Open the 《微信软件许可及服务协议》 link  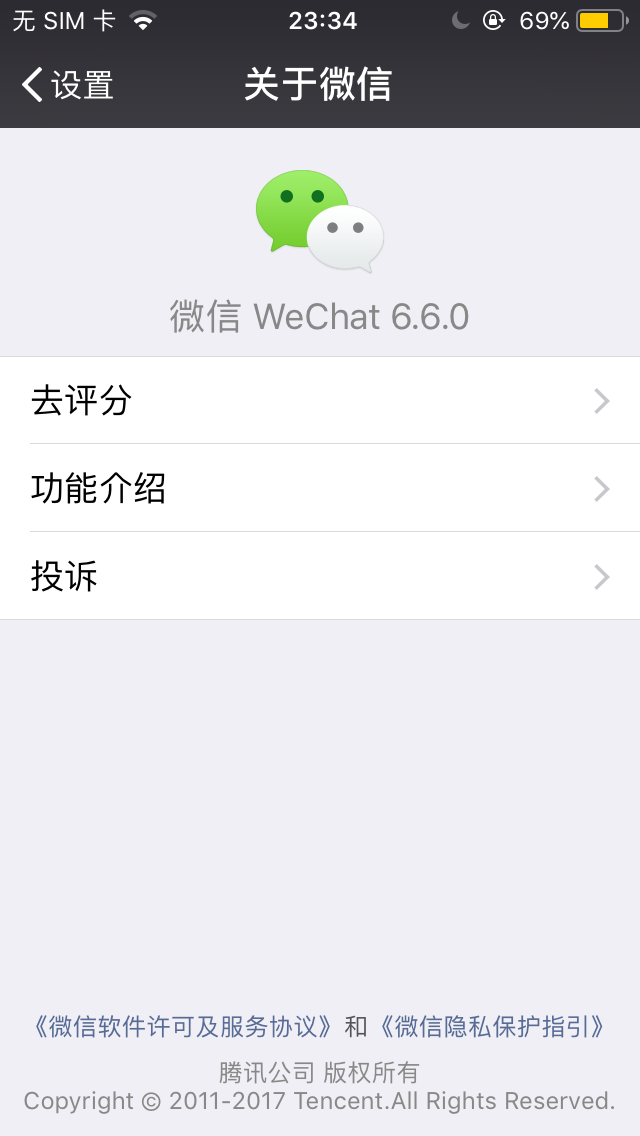pyautogui.click(x=182, y=1026)
